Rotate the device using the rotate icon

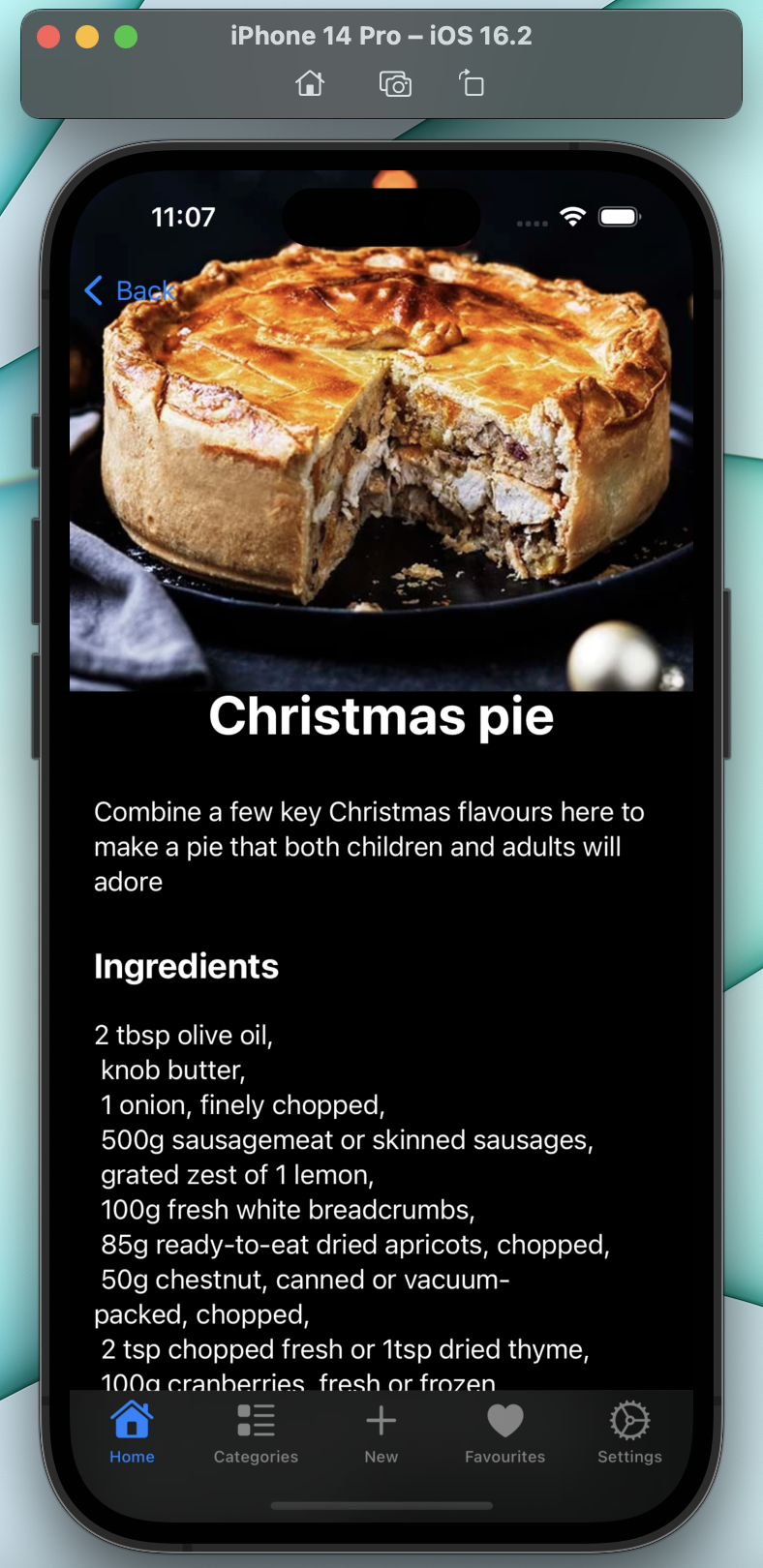[472, 84]
